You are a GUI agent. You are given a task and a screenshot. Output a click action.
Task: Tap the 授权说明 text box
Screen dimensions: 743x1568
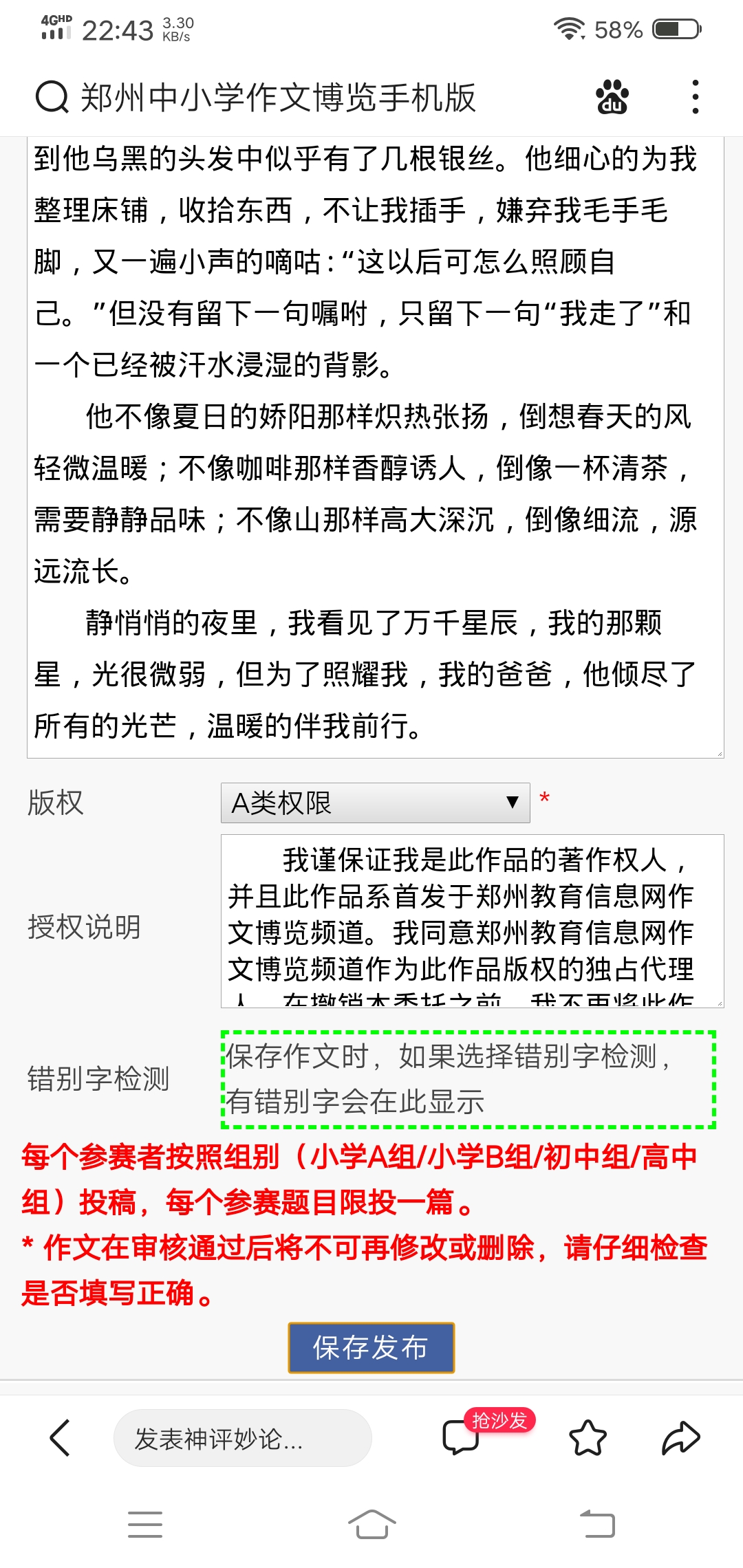[472, 921]
